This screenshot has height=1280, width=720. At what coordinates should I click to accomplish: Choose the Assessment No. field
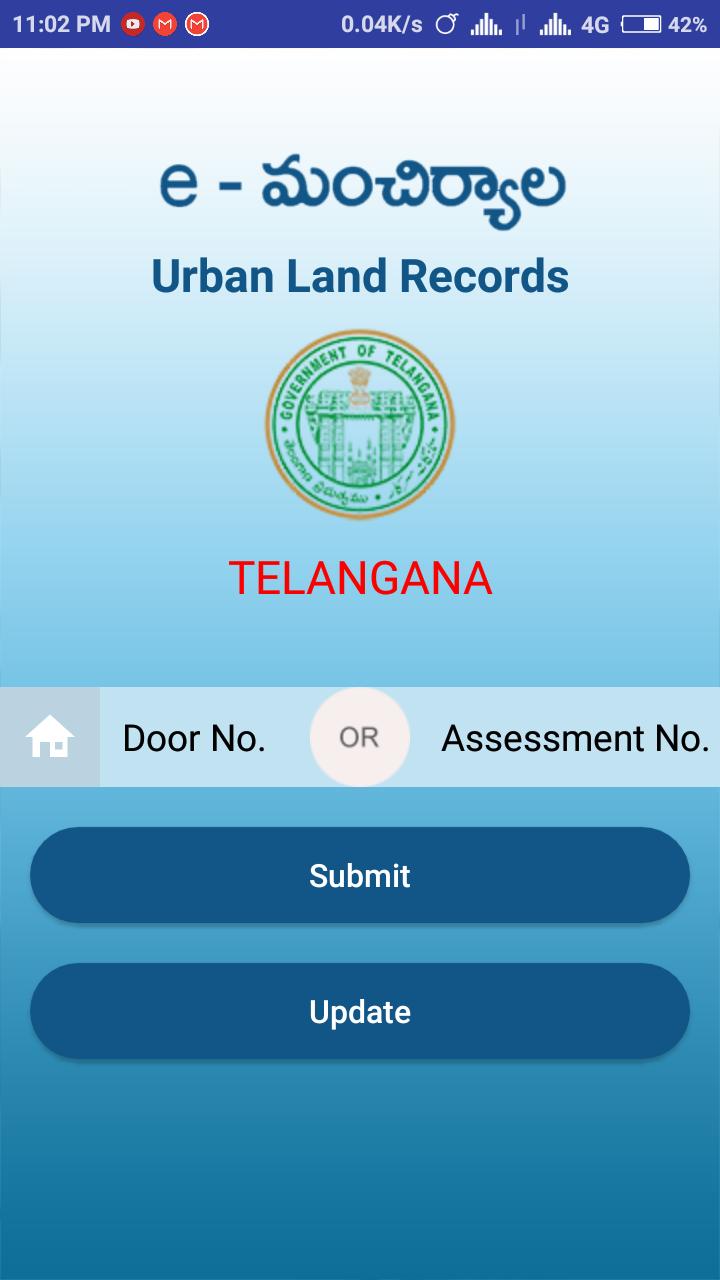coord(575,738)
